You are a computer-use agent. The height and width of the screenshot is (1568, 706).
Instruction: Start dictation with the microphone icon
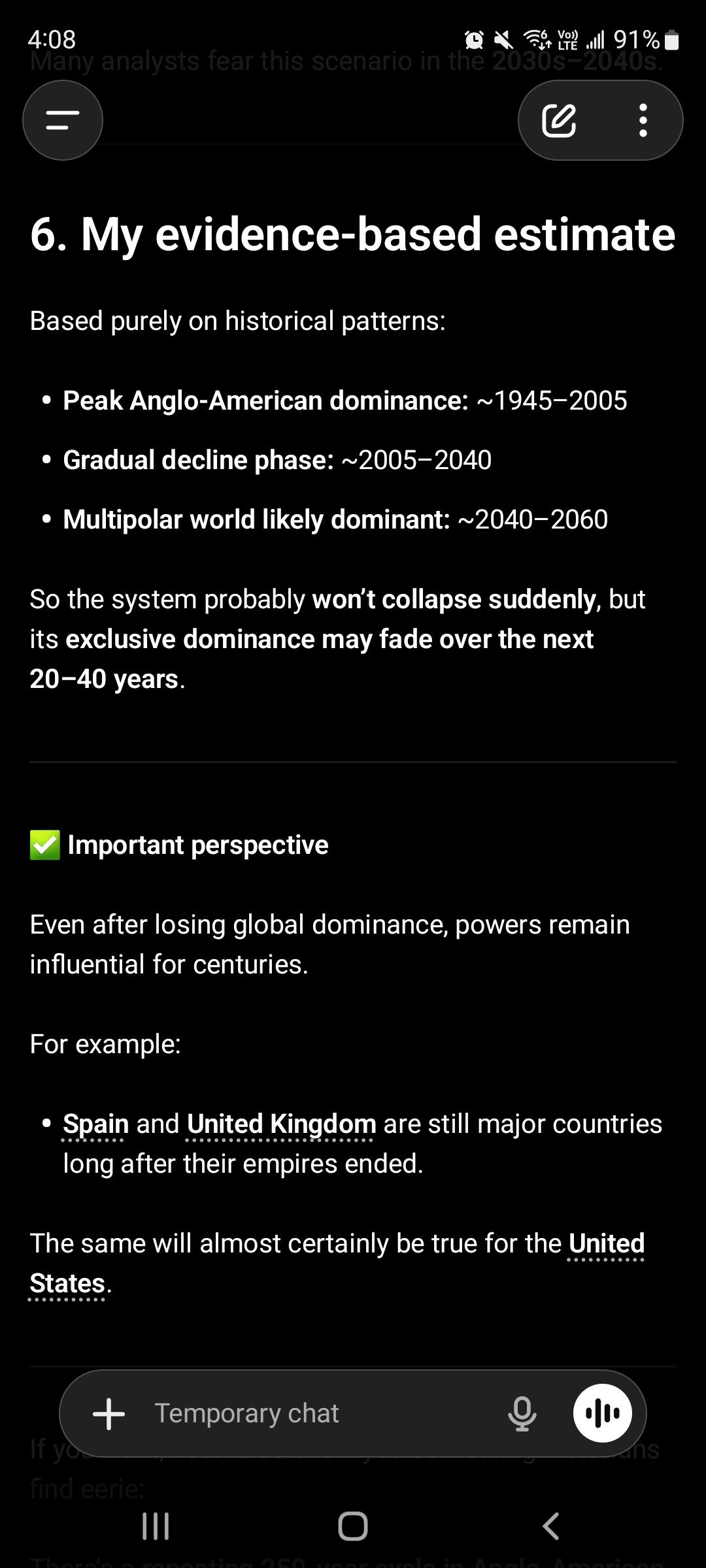(x=522, y=1414)
